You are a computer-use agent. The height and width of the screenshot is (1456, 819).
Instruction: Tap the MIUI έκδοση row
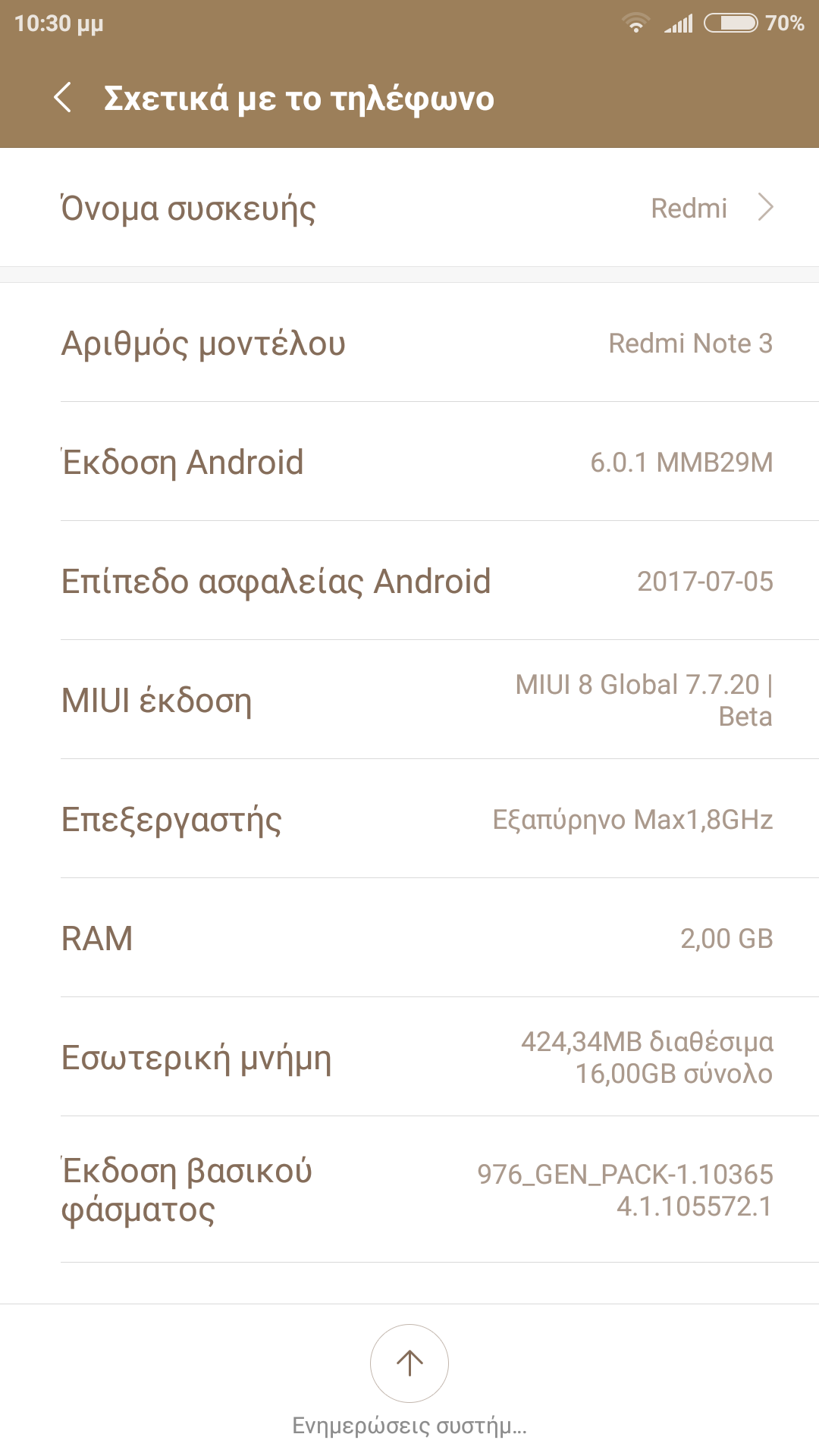pos(409,700)
